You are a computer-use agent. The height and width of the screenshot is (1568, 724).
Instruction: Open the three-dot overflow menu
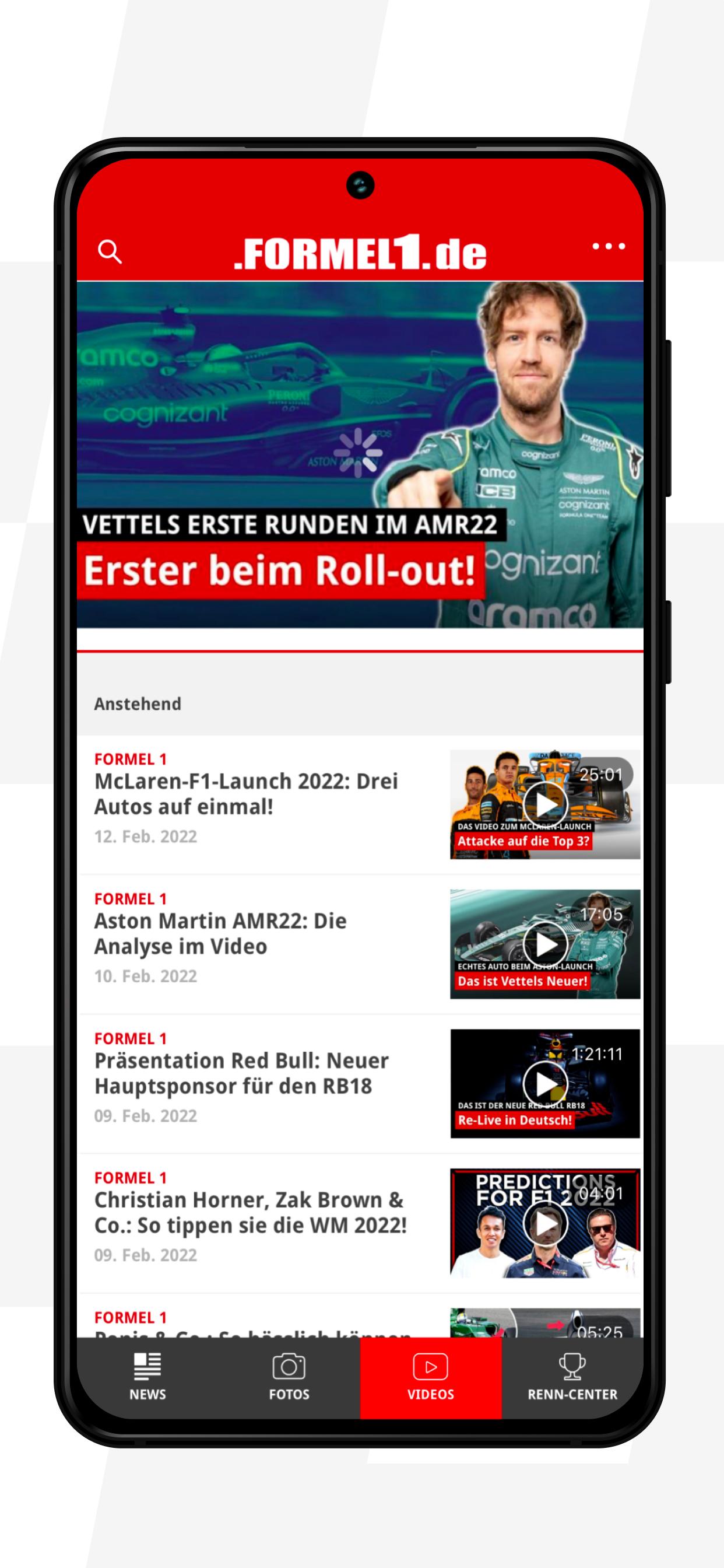pyautogui.click(x=609, y=247)
